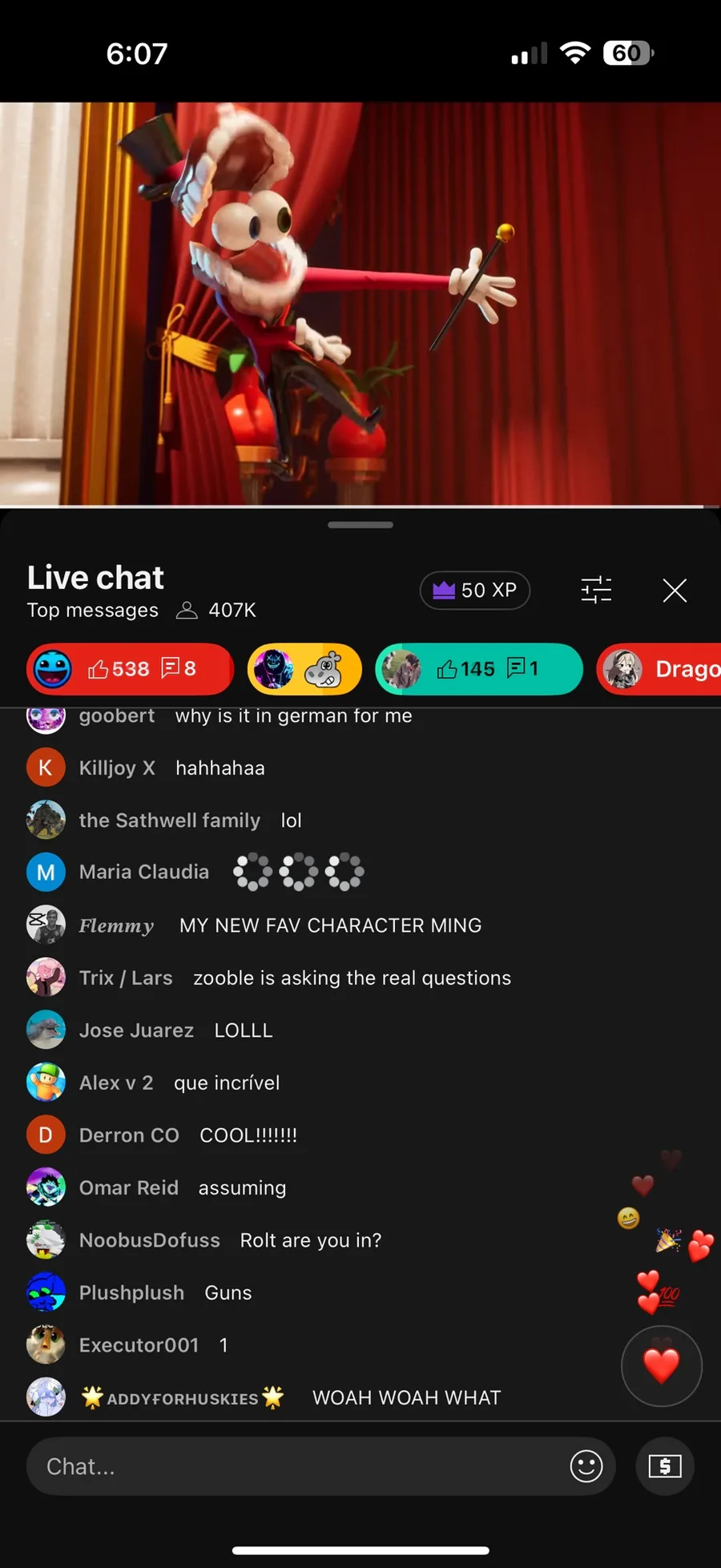Open the emoji picker in chat box

coord(586,1466)
